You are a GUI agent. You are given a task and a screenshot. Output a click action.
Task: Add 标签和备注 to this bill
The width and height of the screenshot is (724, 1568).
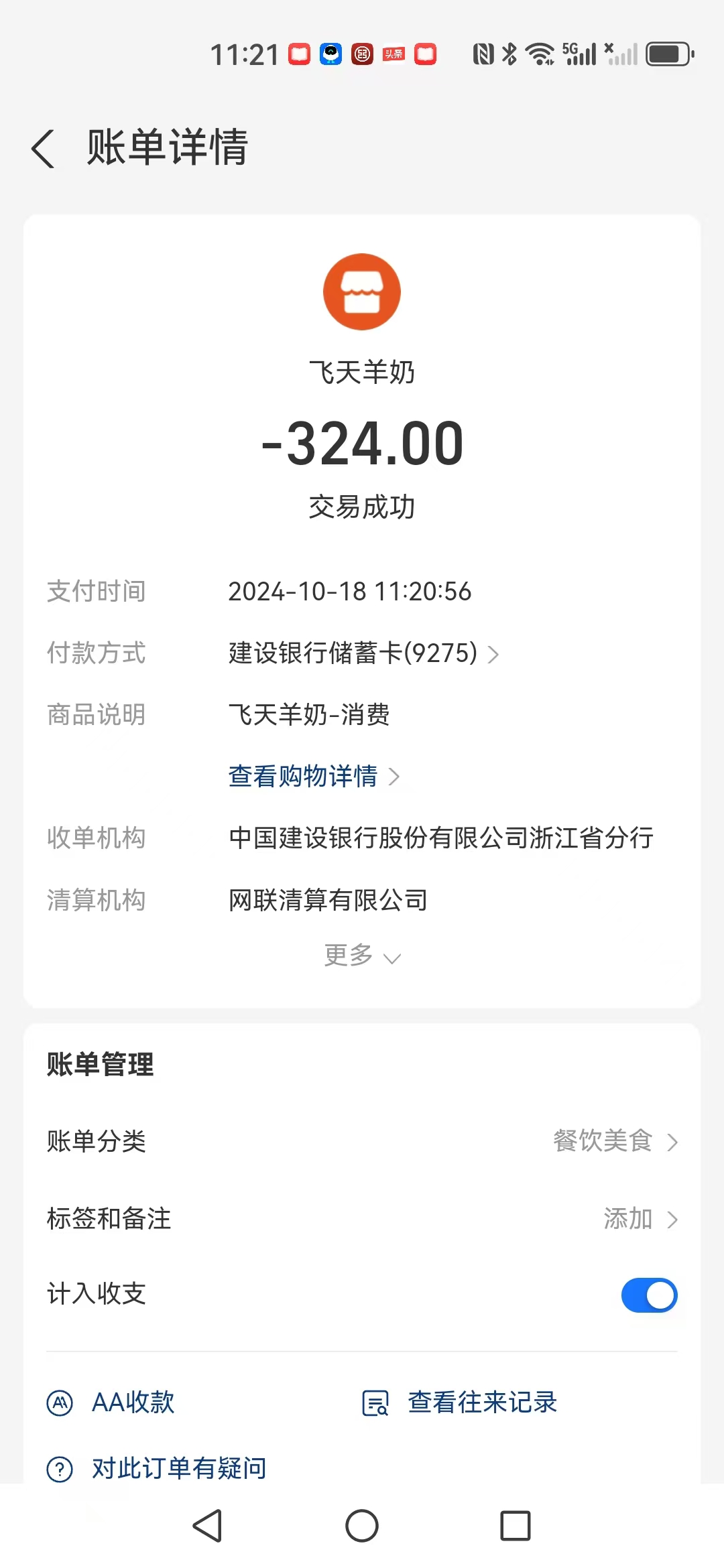[x=640, y=1219]
